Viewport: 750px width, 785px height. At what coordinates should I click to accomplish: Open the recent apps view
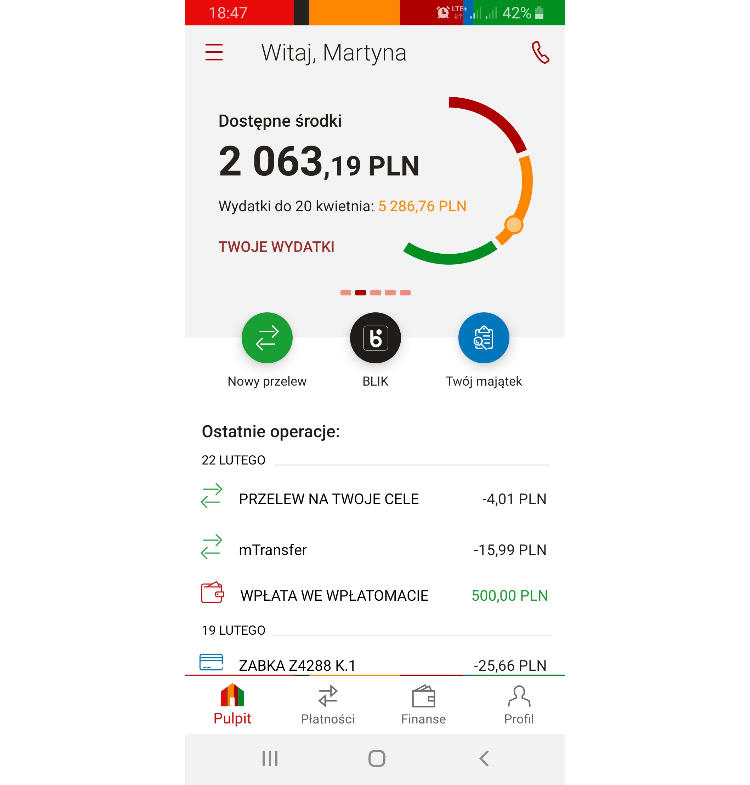pyautogui.click(x=269, y=759)
